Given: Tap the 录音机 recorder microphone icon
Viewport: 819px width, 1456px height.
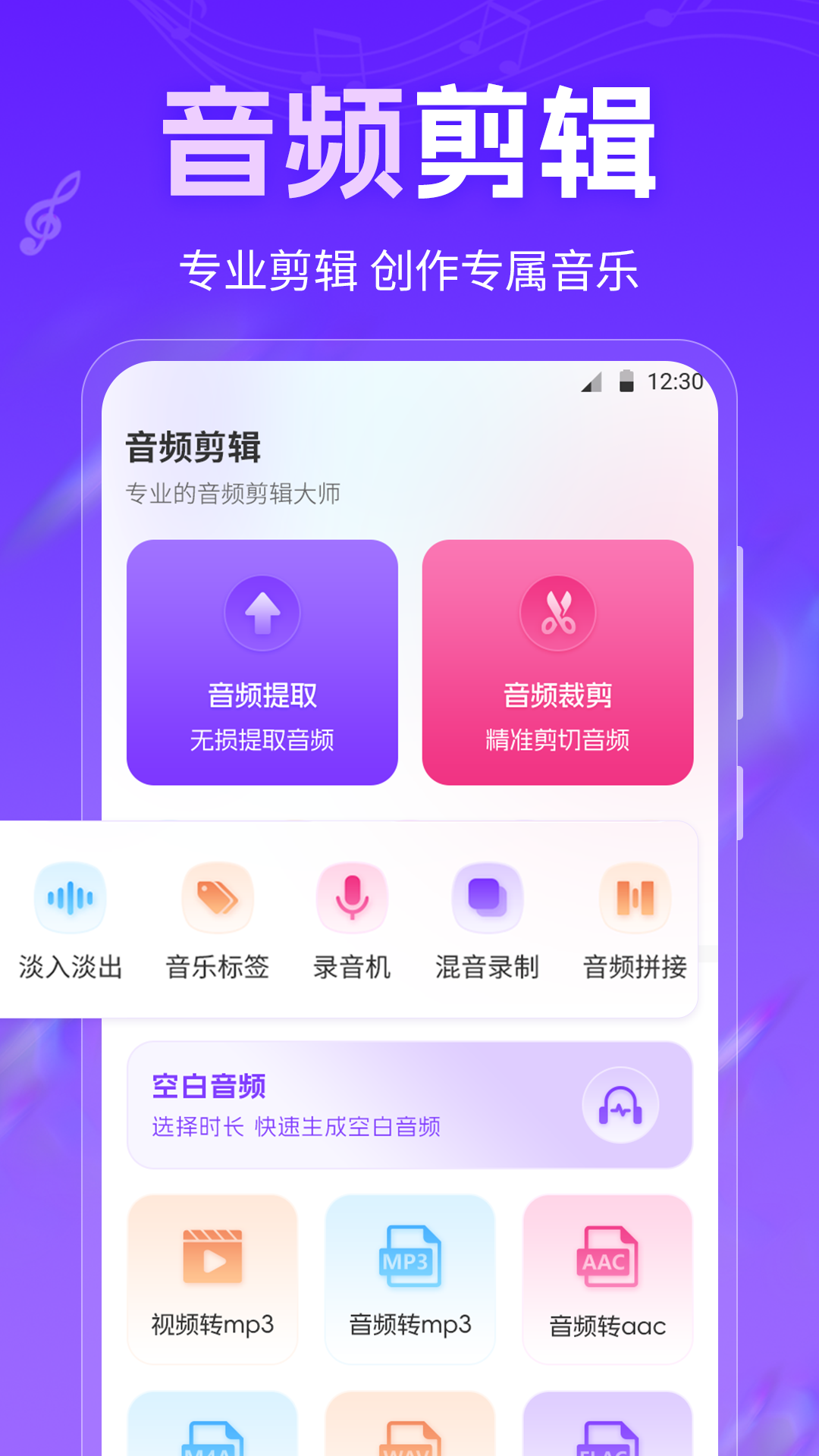Looking at the screenshot, I should 353,899.
